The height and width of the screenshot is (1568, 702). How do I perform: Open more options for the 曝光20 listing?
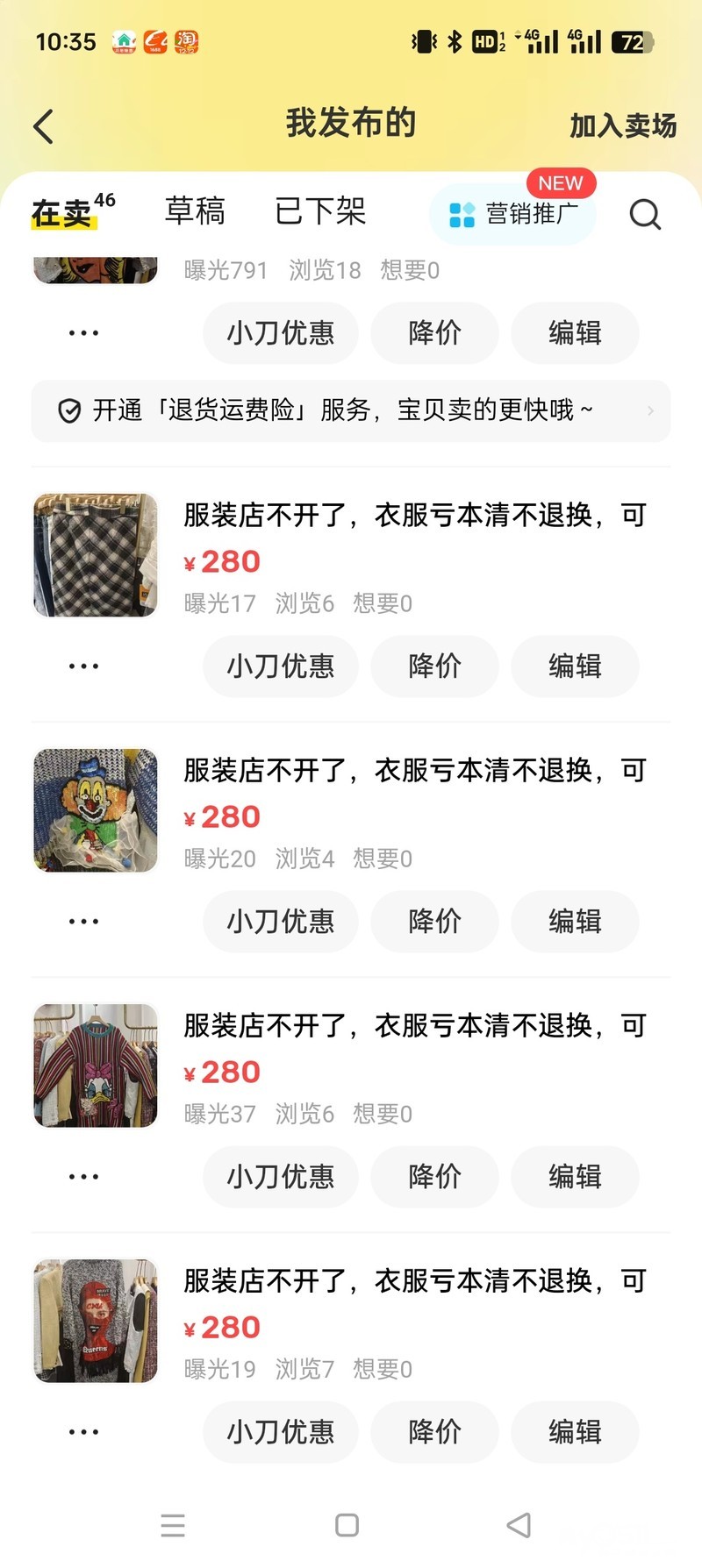(83, 922)
